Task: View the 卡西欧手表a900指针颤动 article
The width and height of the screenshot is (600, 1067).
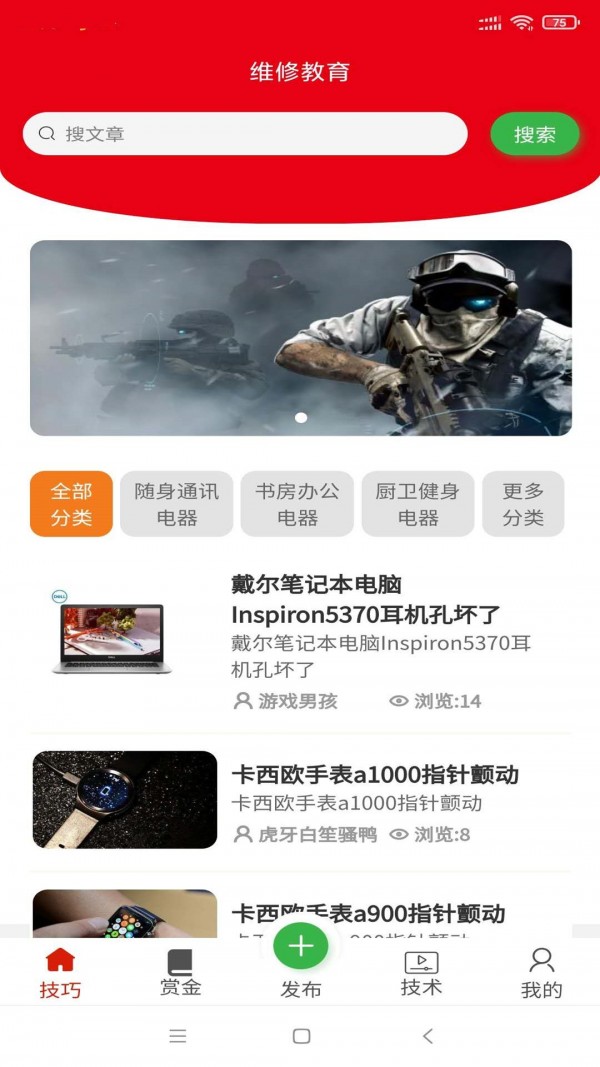Action: (x=368, y=912)
